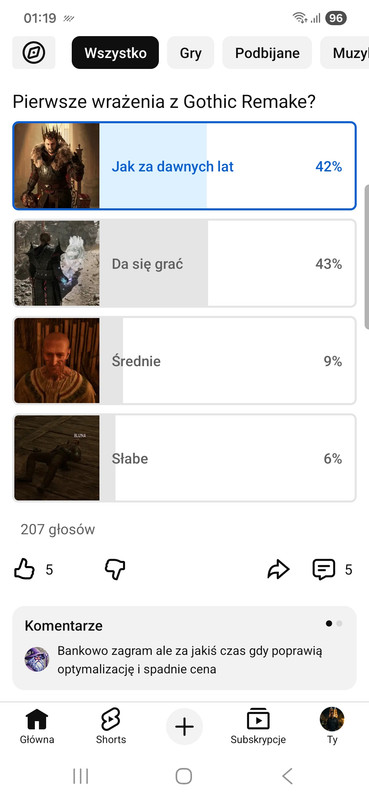Open the Subskrypcje tab
The height and width of the screenshot is (800, 369).
click(x=258, y=726)
